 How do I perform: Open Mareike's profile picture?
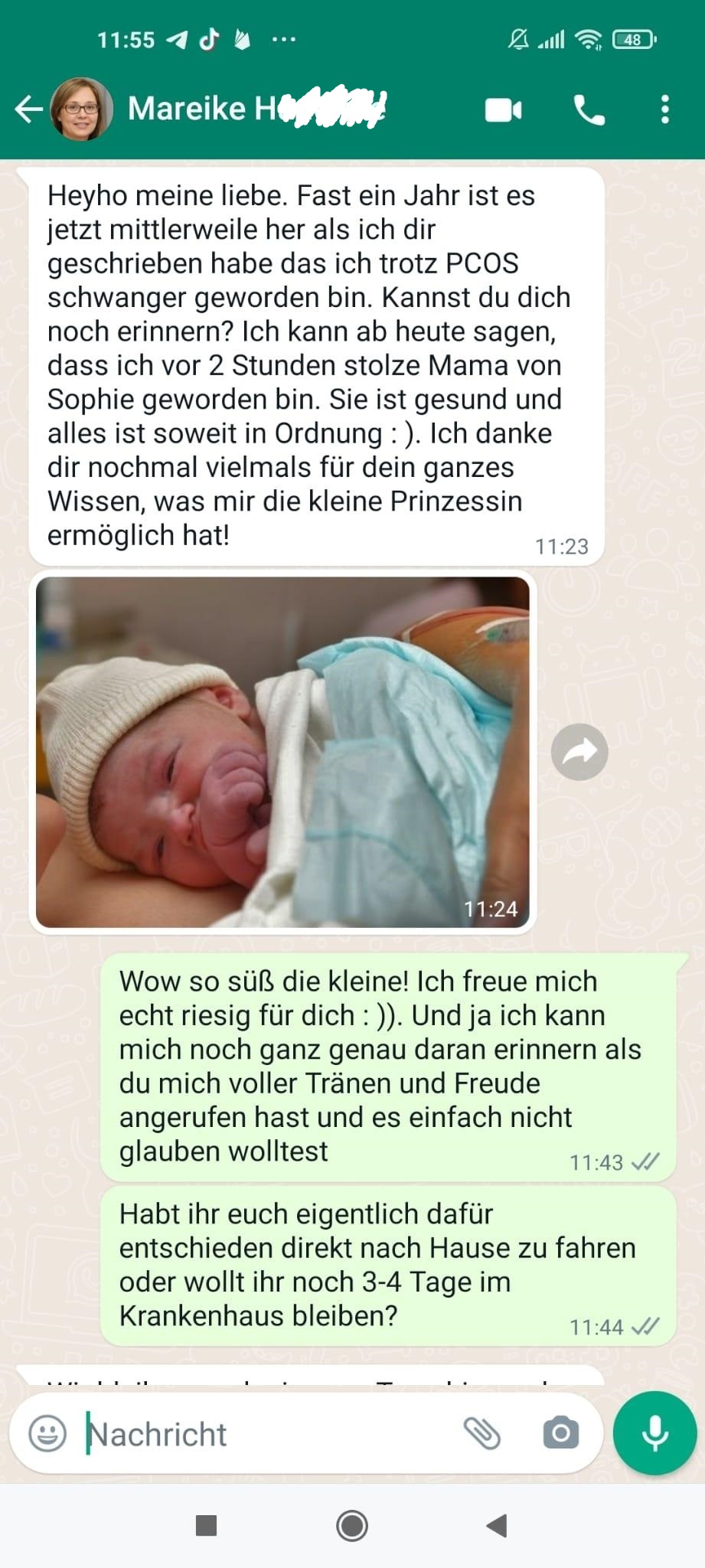(x=81, y=109)
